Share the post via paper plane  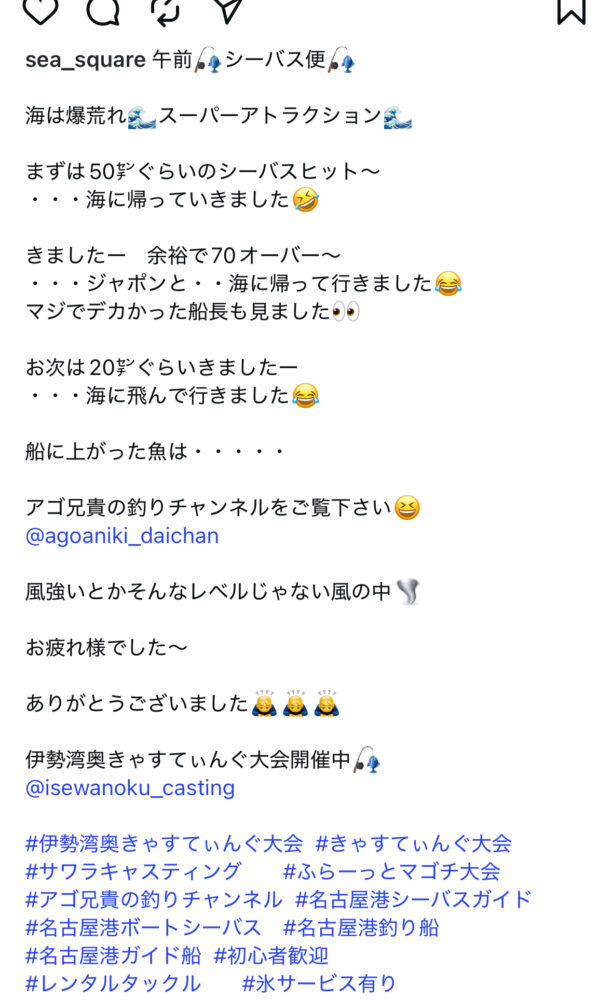point(228,9)
